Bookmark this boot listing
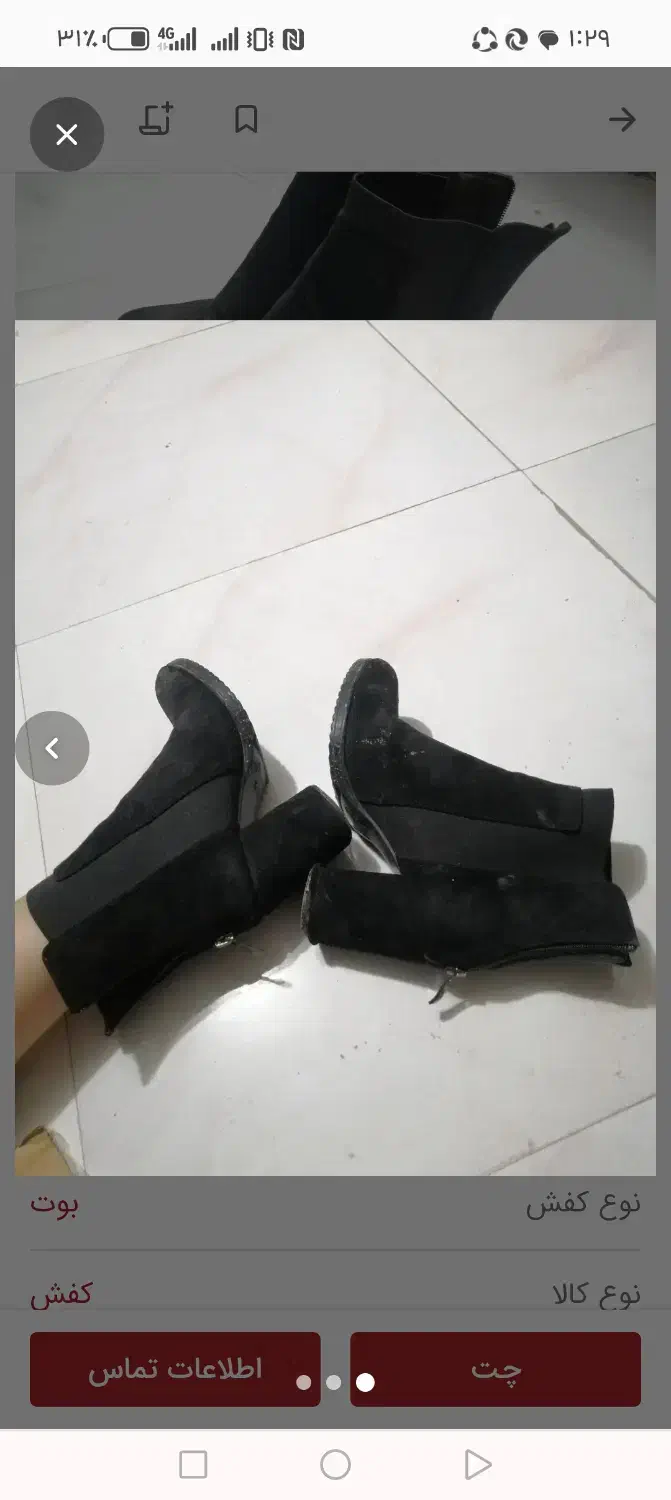Screen dimensions: 671x1500 246,120
